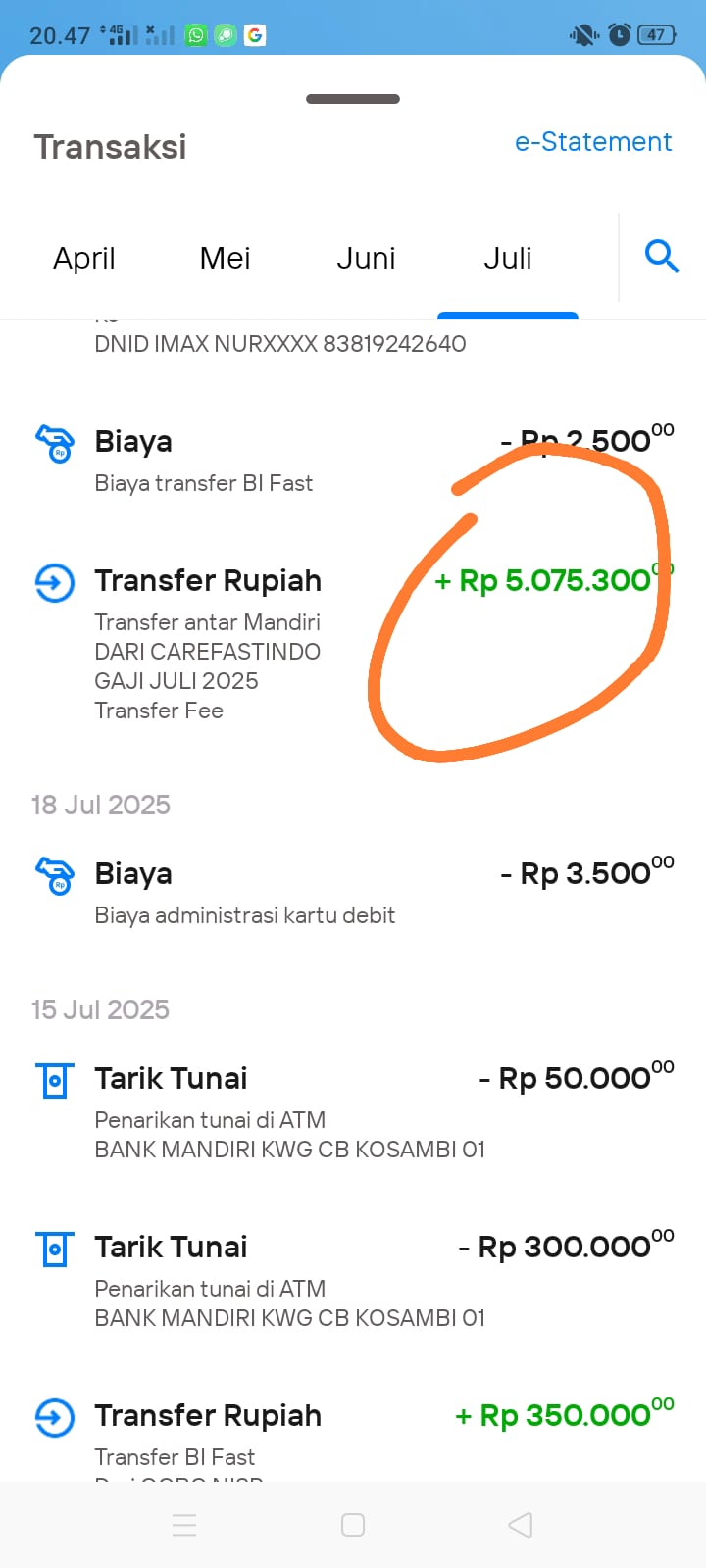This screenshot has width=706, height=1568.
Task: Switch to the April tab
Action: [x=84, y=258]
